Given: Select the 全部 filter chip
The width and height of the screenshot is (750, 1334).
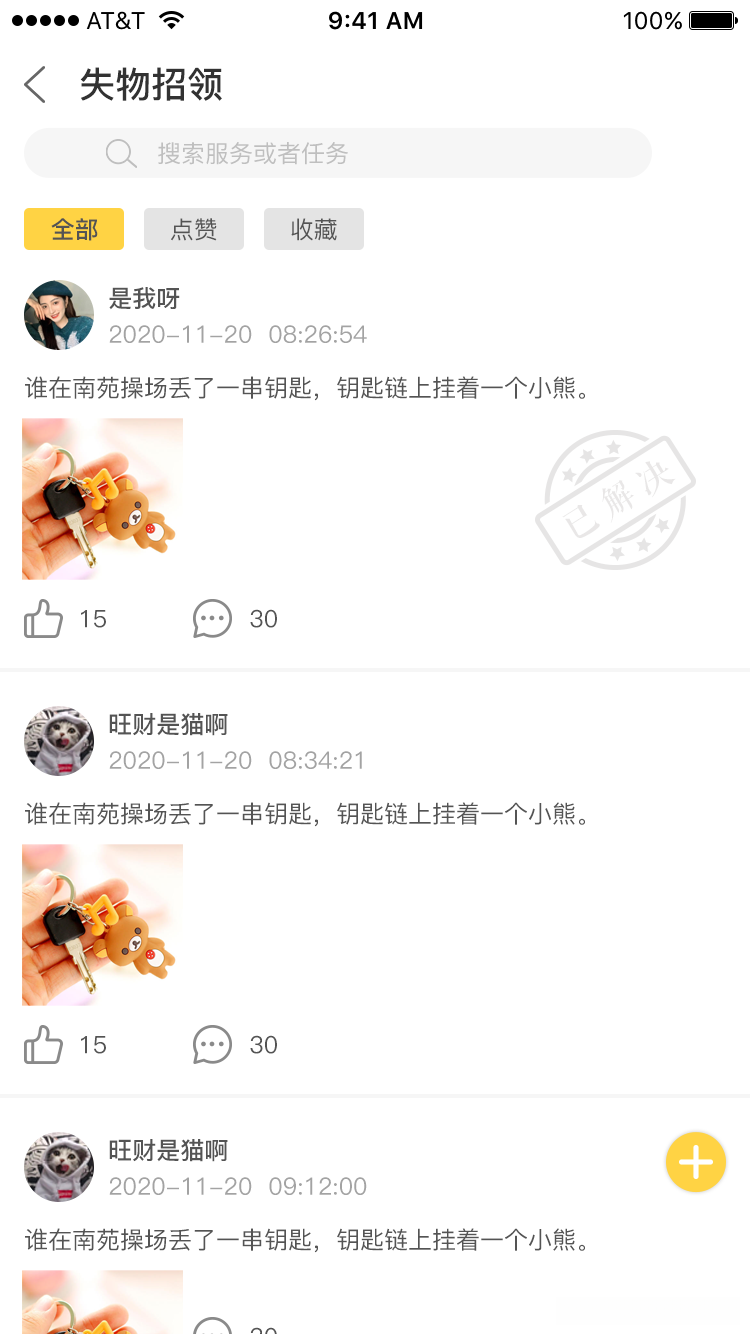Looking at the screenshot, I should [74, 229].
